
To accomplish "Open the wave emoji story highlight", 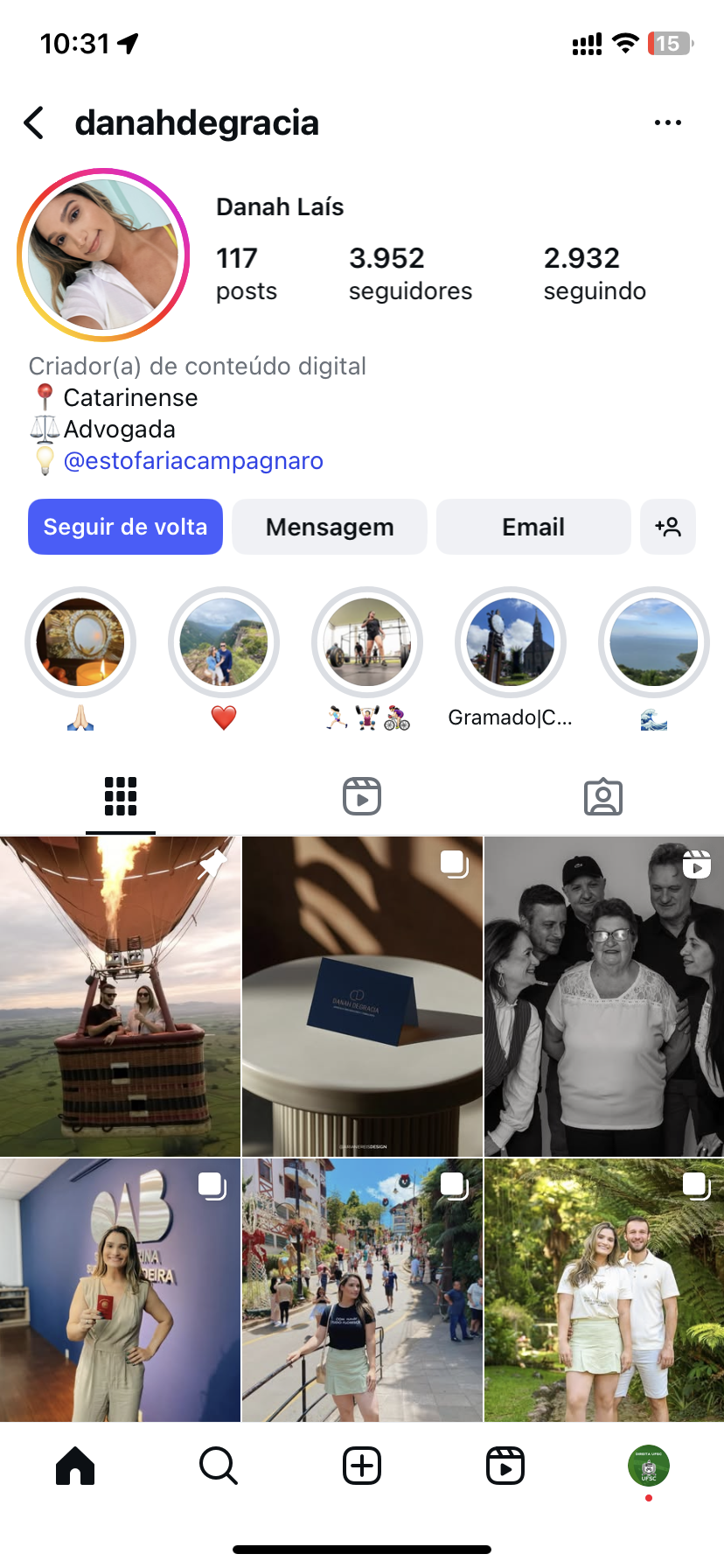I will pos(653,643).
